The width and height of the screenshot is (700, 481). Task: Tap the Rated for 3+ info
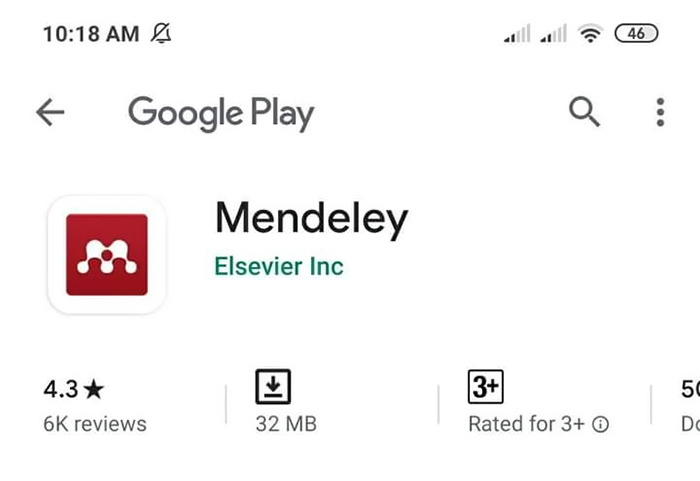[x=600, y=424]
